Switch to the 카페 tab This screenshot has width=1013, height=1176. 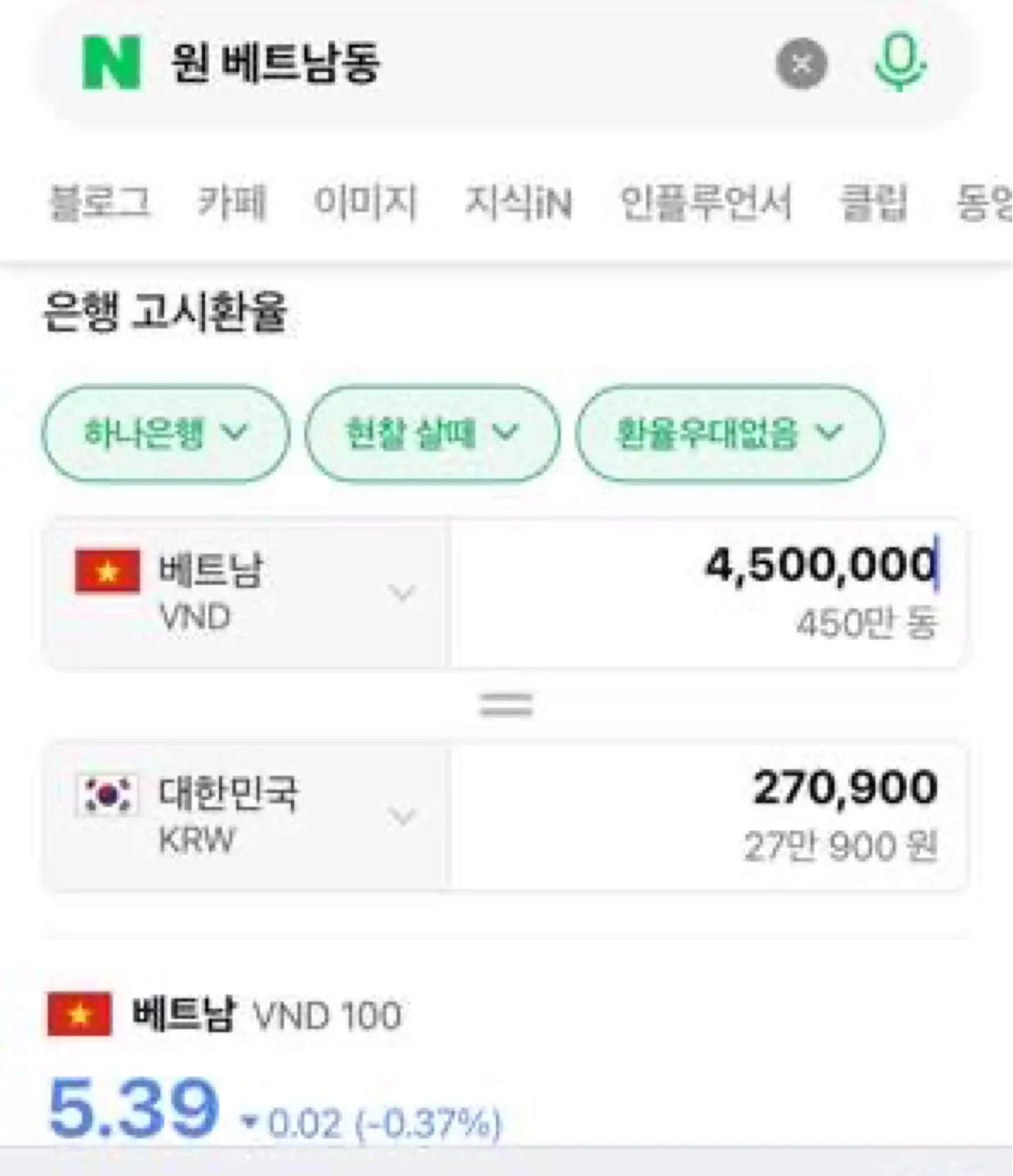coord(232,202)
